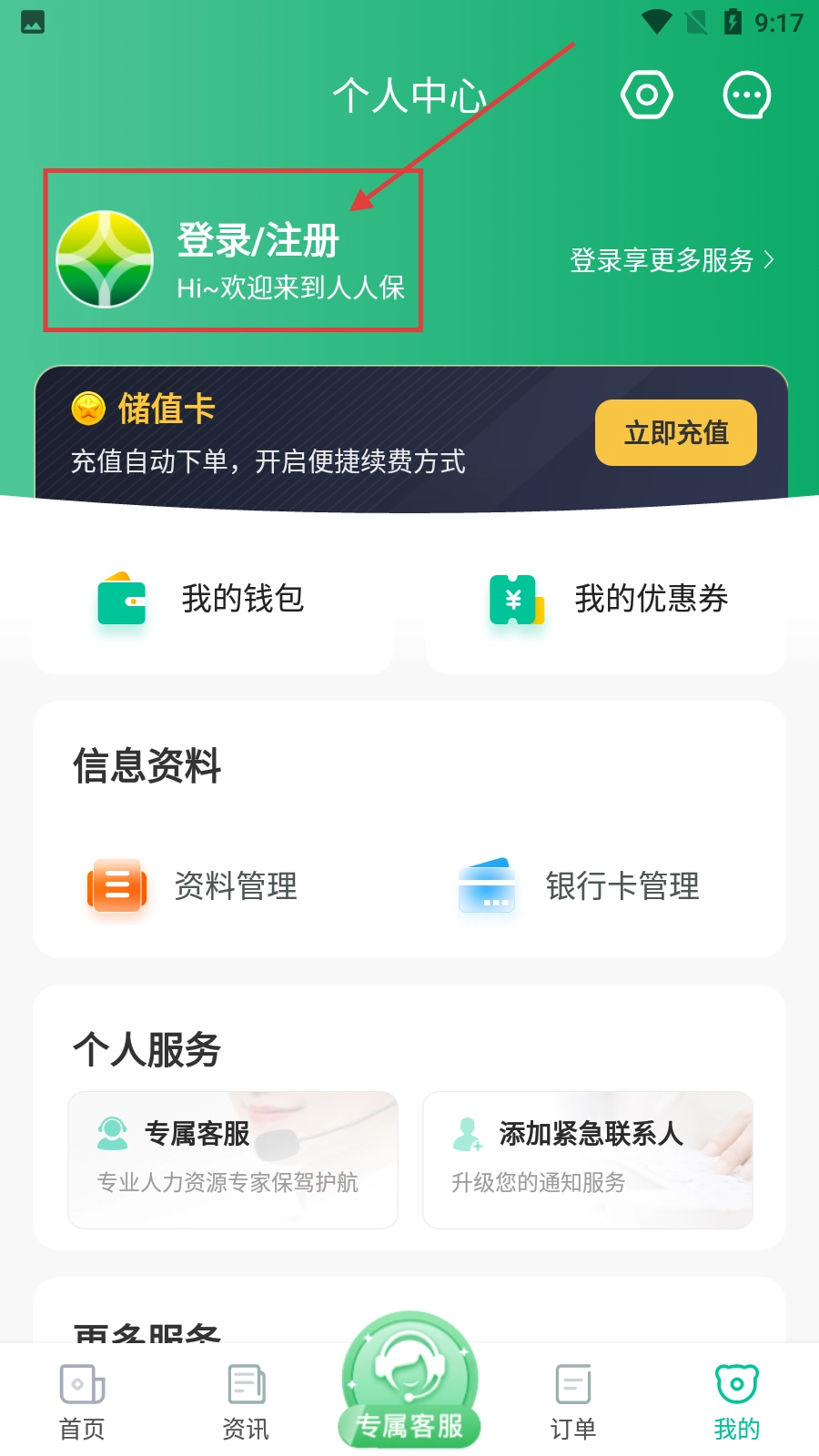Open 我的钱包
This screenshot has width=819, height=1456.
[214, 600]
